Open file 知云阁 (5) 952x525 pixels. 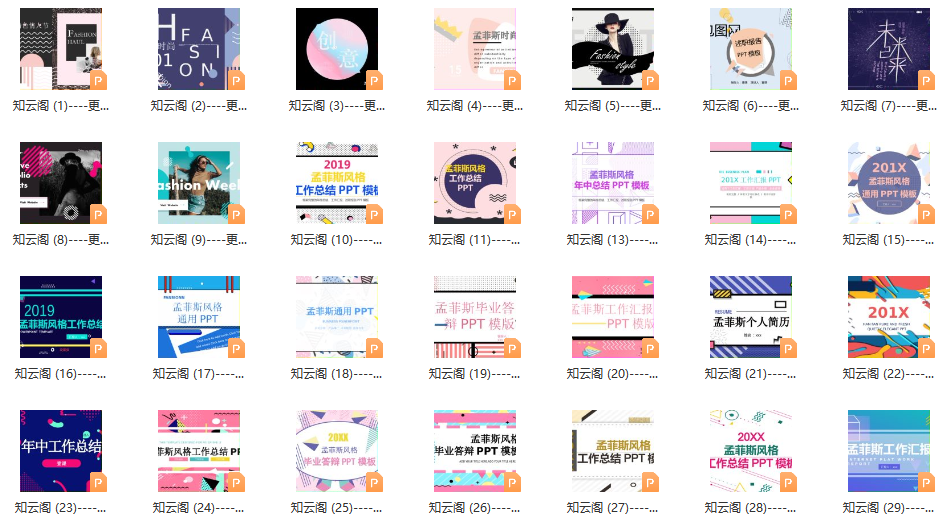pyautogui.click(x=613, y=49)
